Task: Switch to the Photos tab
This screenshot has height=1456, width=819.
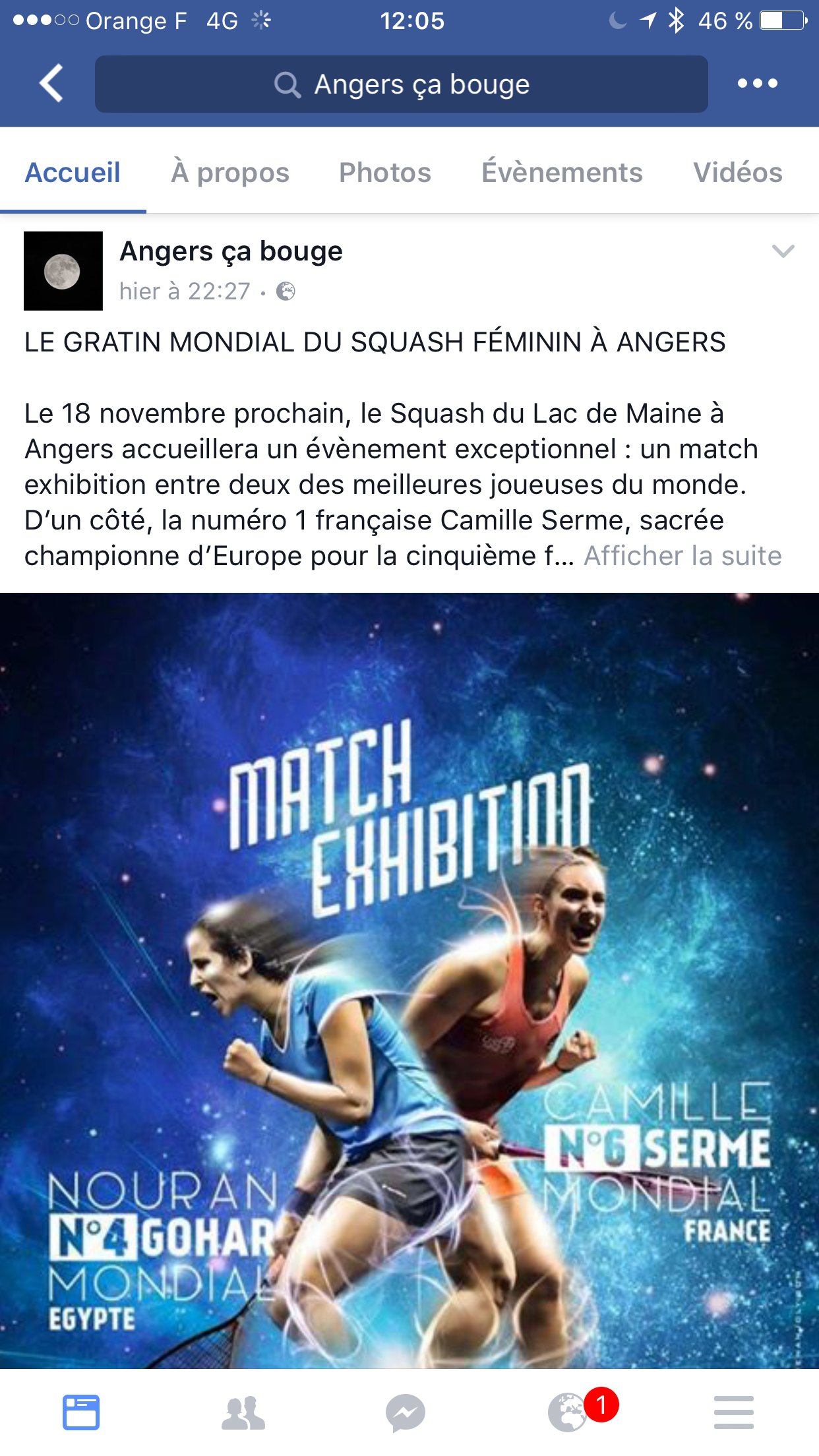Action: coord(385,172)
